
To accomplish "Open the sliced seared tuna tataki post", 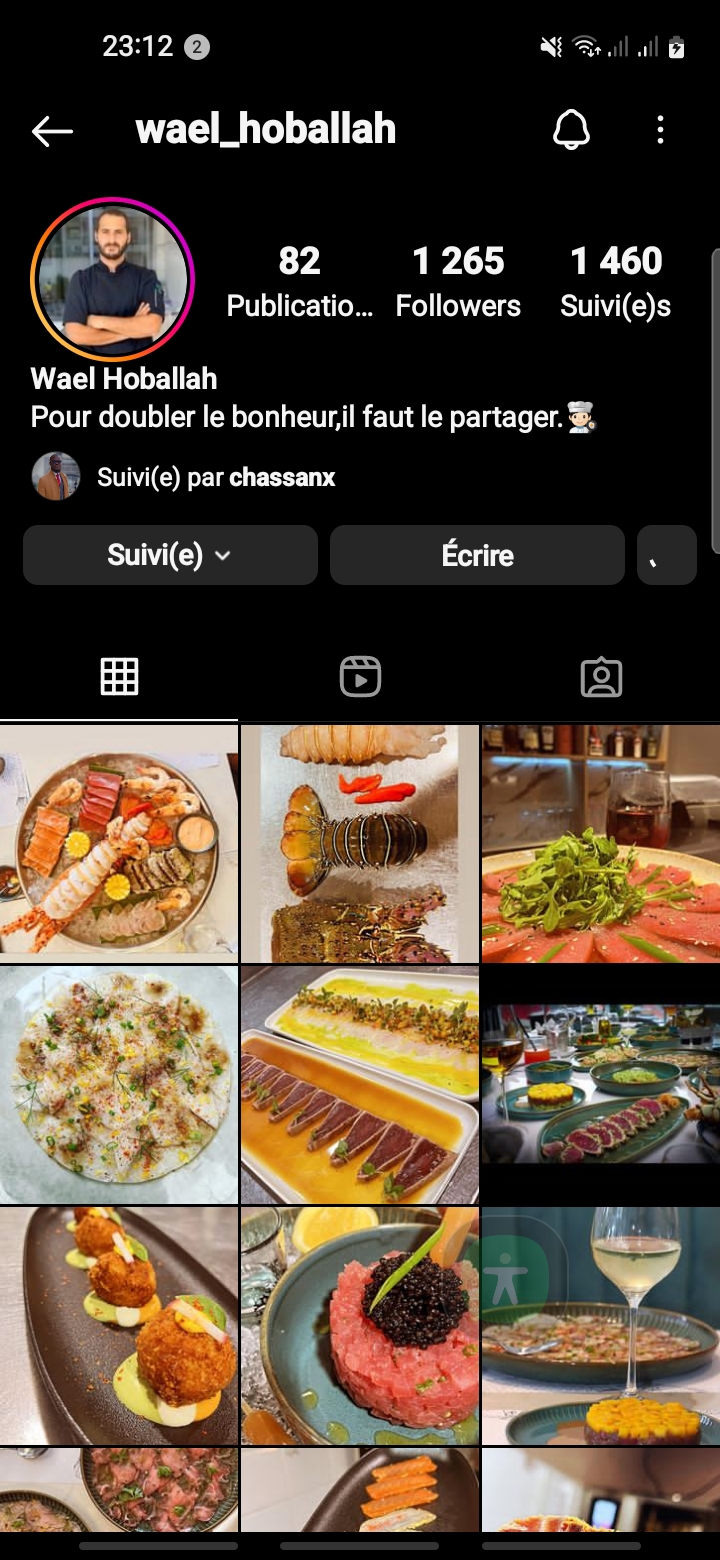I will coord(360,1084).
